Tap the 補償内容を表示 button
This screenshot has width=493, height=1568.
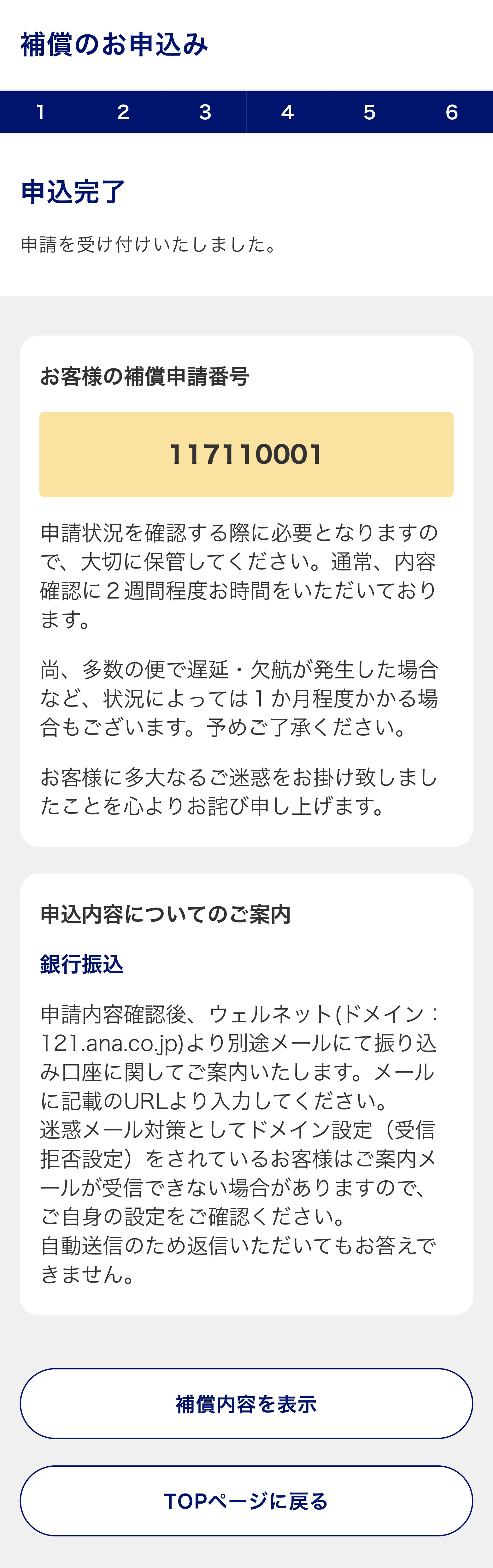[246, 1404]
